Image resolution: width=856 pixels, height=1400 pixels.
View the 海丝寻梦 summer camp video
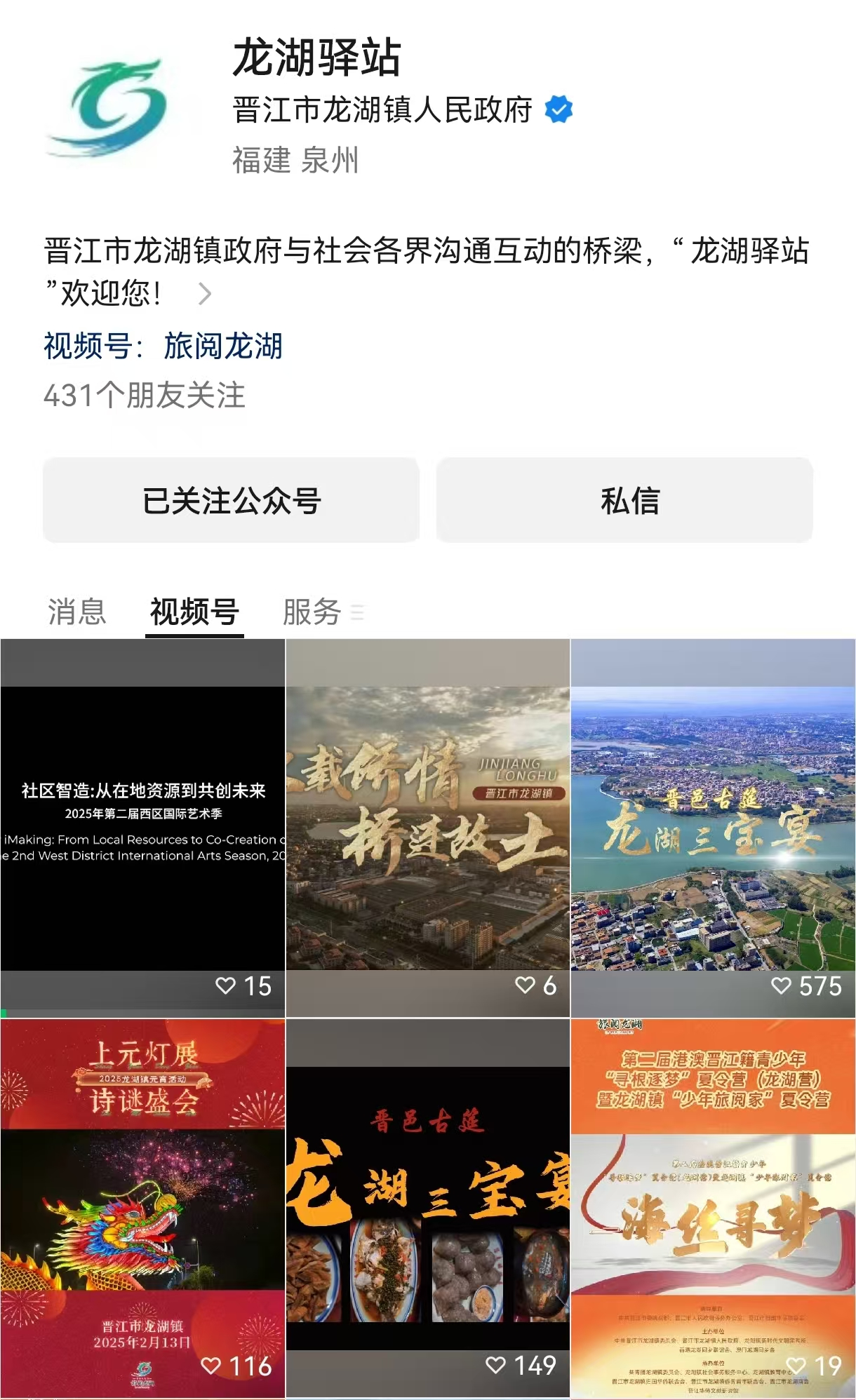(x=713, y=1208)
